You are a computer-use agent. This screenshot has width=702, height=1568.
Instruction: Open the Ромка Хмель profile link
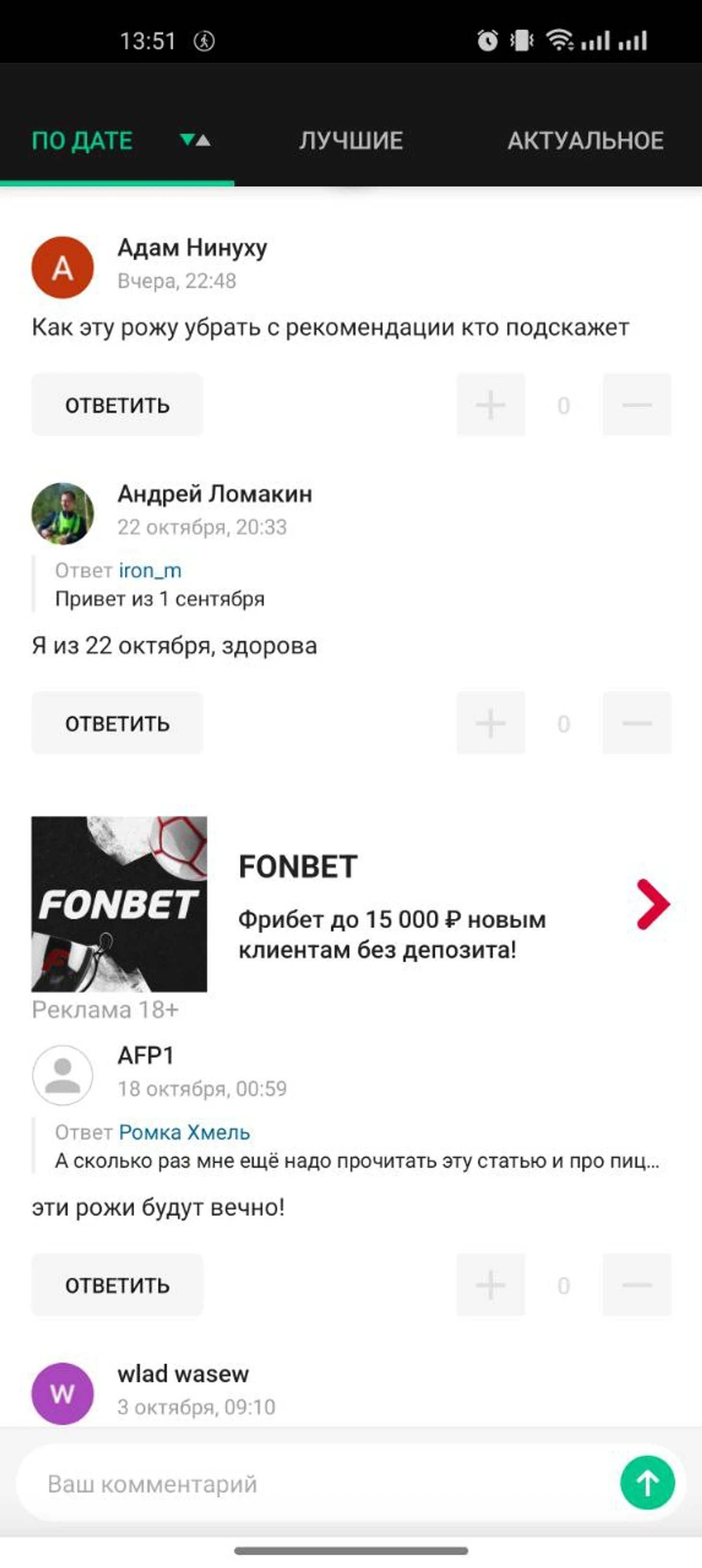coord(184,1132)
